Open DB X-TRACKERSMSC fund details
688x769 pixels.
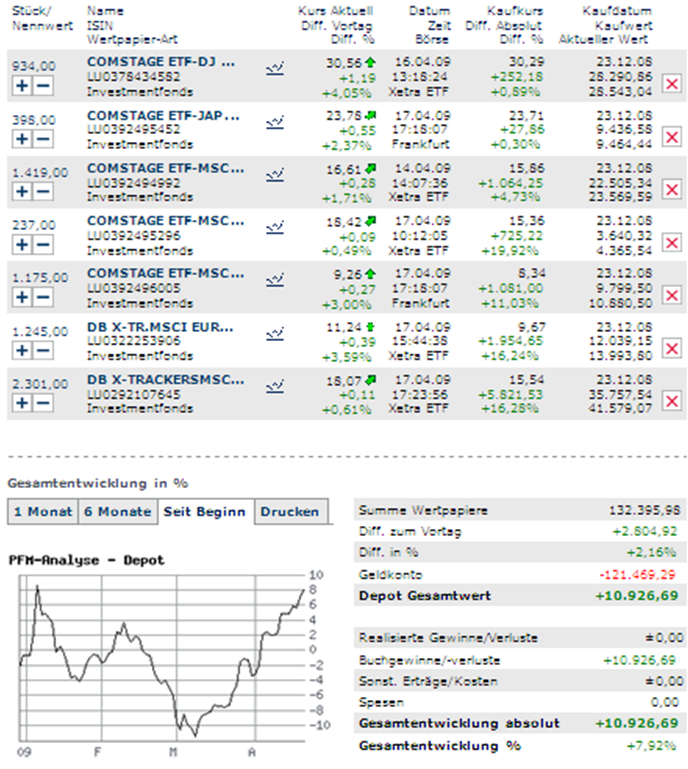coord(165,379)
